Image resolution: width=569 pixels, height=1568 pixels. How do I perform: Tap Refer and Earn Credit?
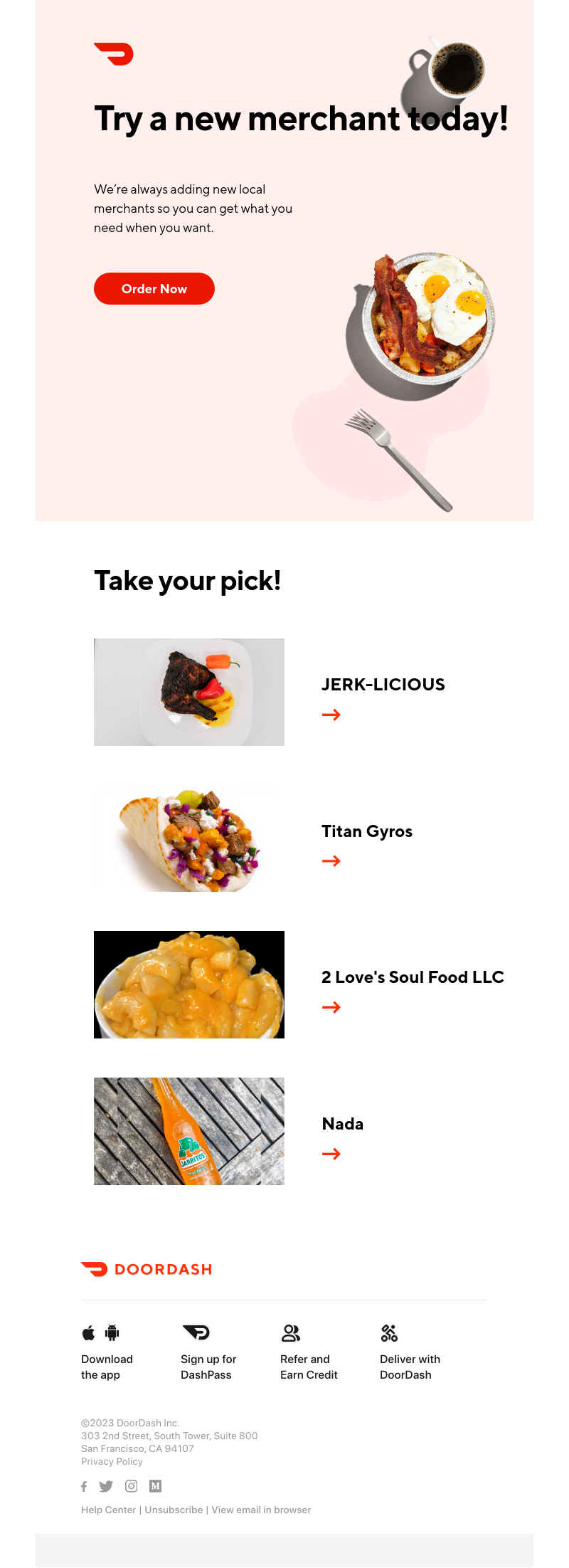[x=309, y=1367]
